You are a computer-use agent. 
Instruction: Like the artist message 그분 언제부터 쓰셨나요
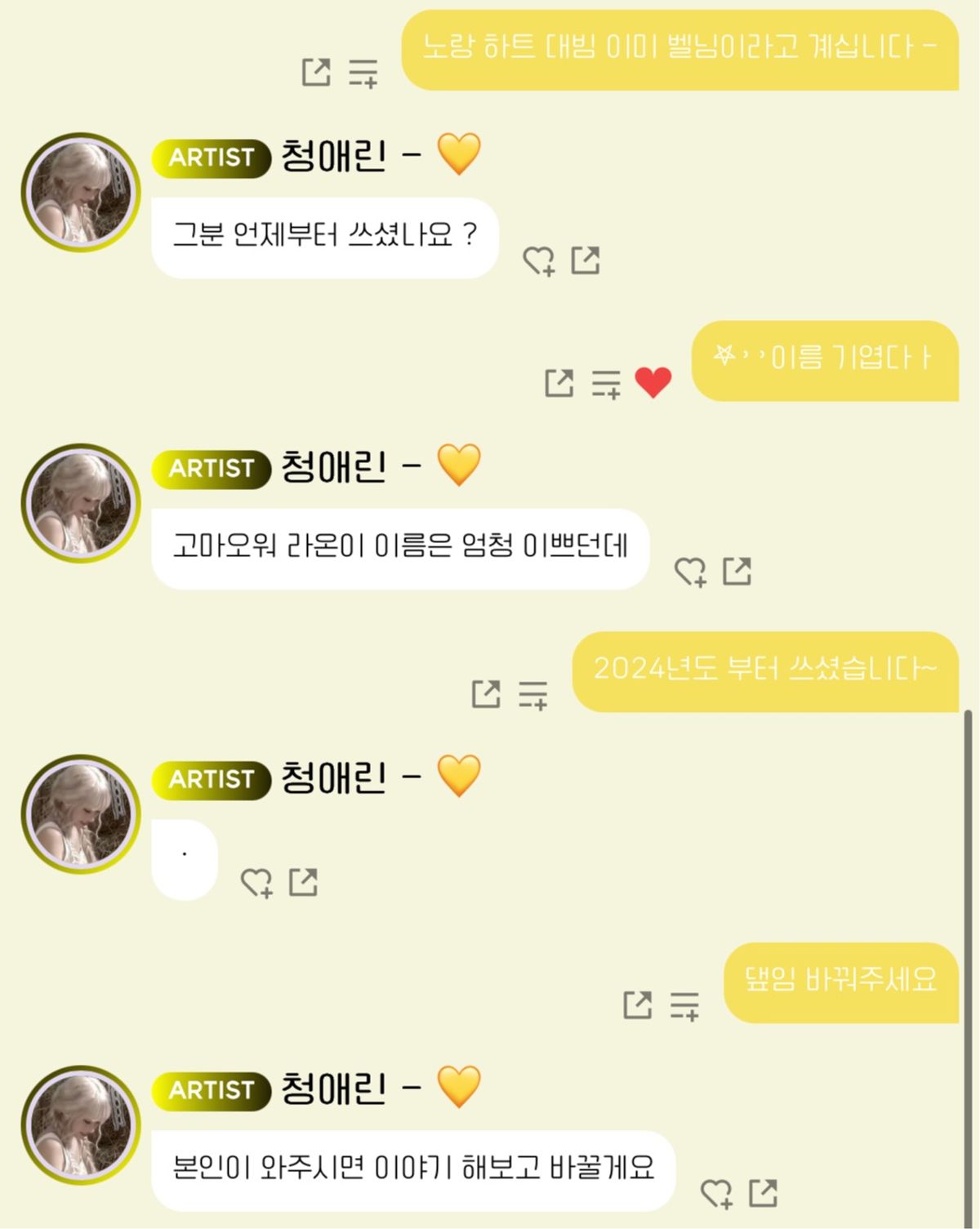539,261
